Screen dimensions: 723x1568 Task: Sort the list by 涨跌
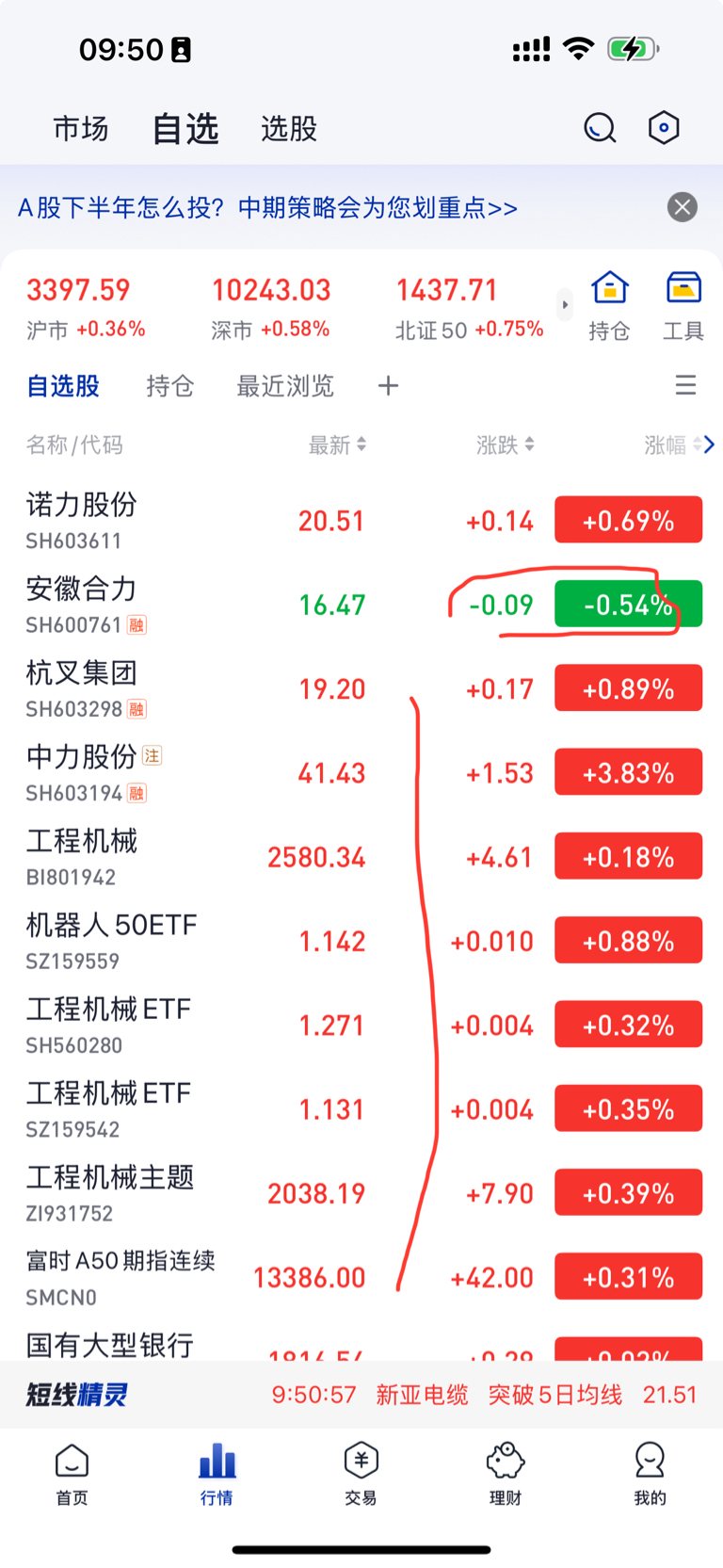506,445
